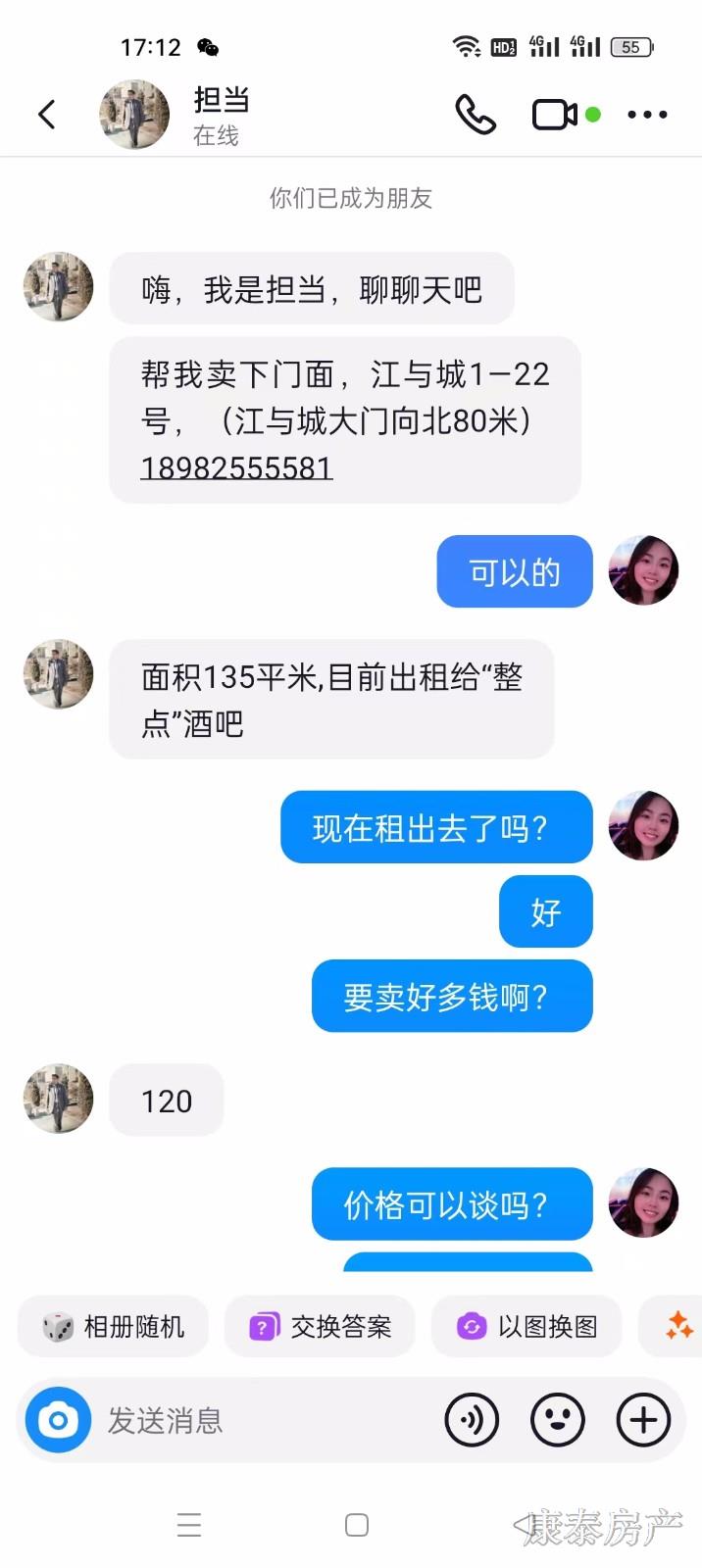
Task: Open 担当's profile picture in the header
Action: (134, 115)
